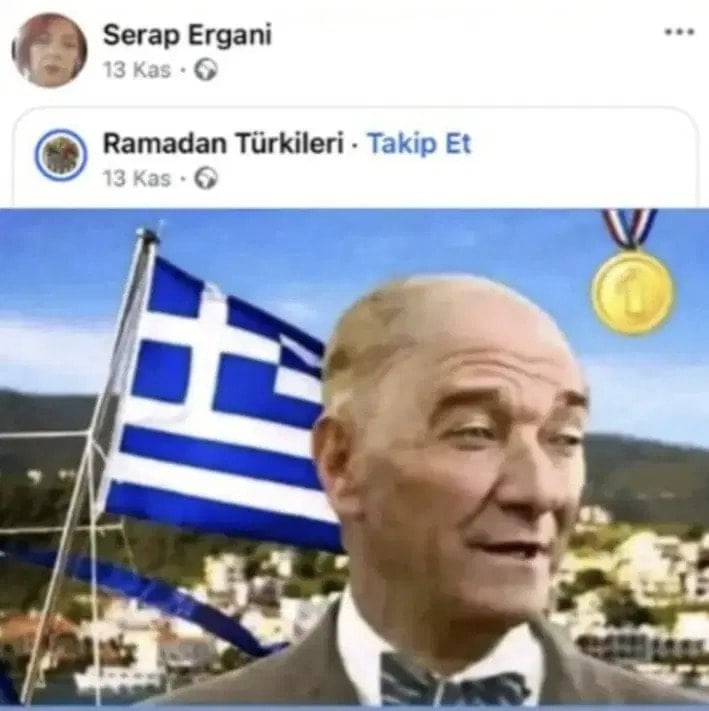709x711 pixels.
Task: View Serap Ergani's profile by name
Action: coord(187,35)
